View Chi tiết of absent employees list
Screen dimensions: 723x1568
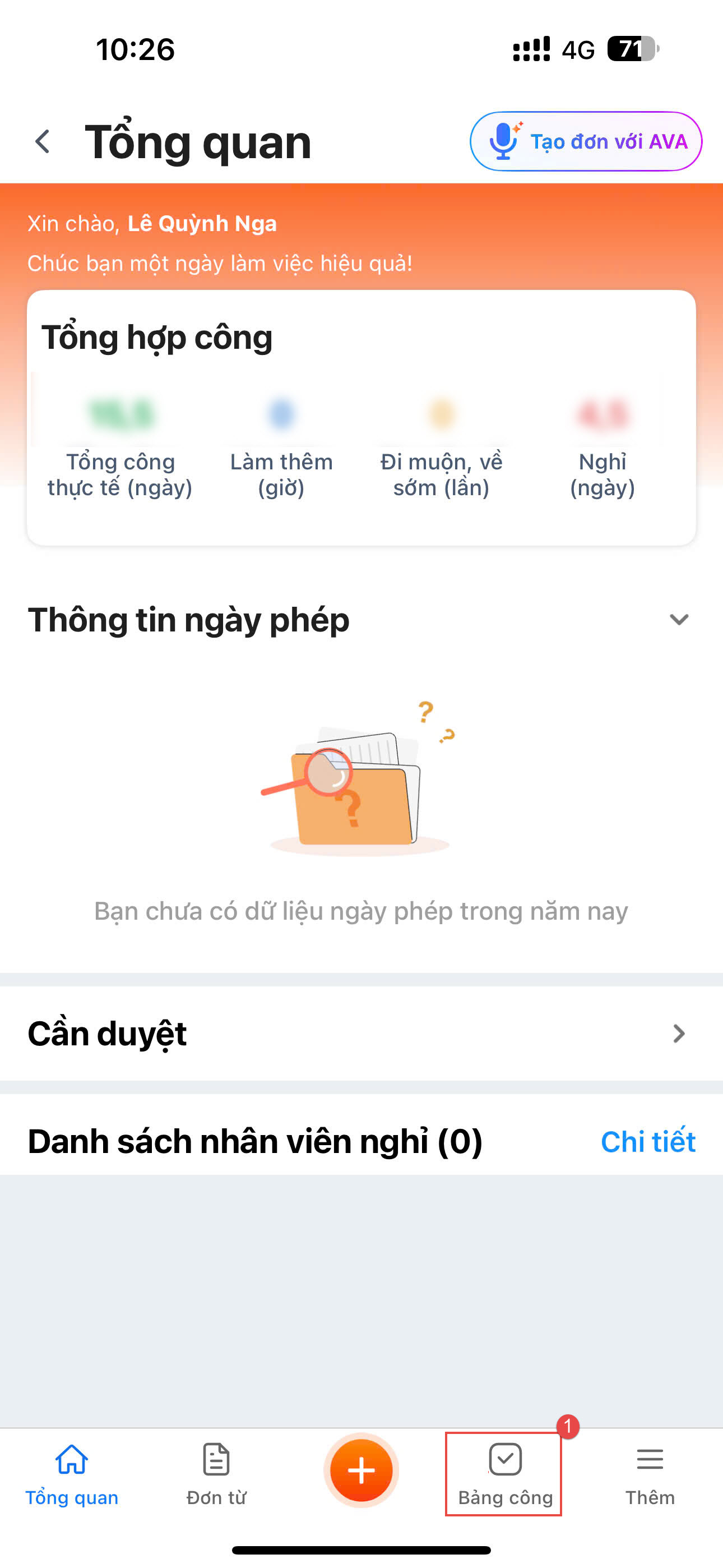647,1141
